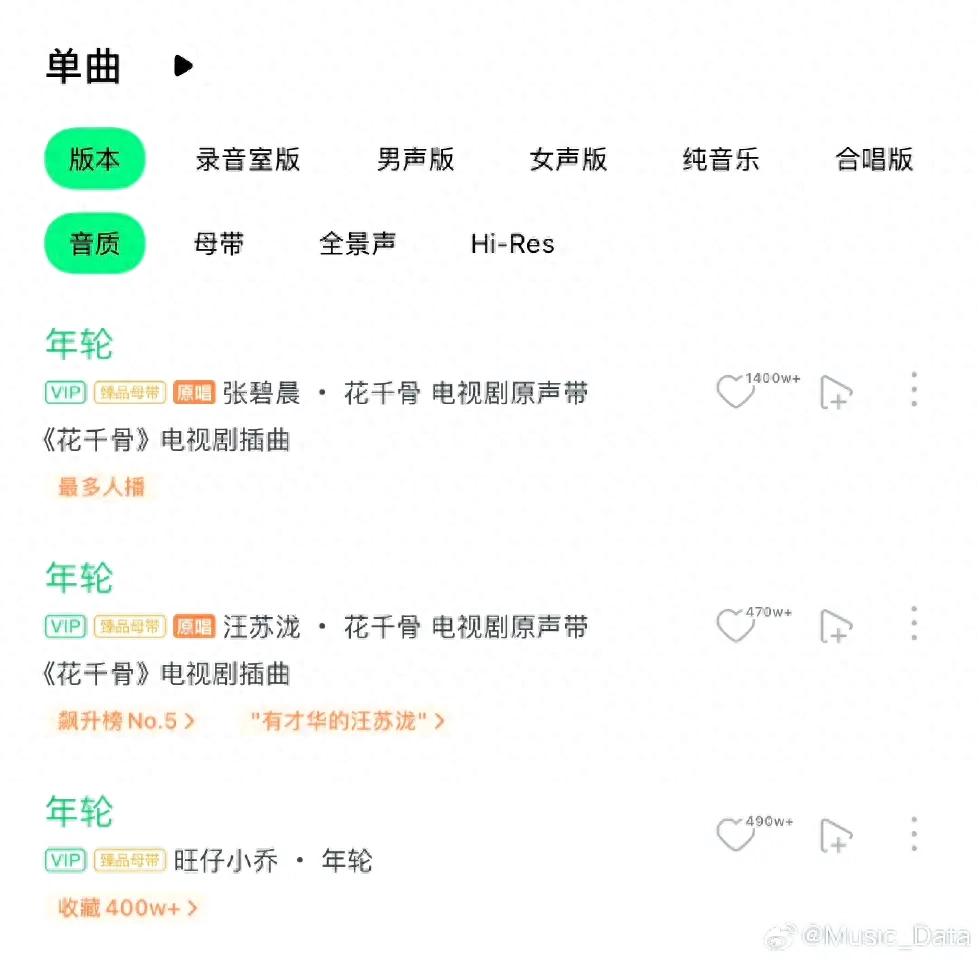Filter results to 纯音乐

(721, 159)
